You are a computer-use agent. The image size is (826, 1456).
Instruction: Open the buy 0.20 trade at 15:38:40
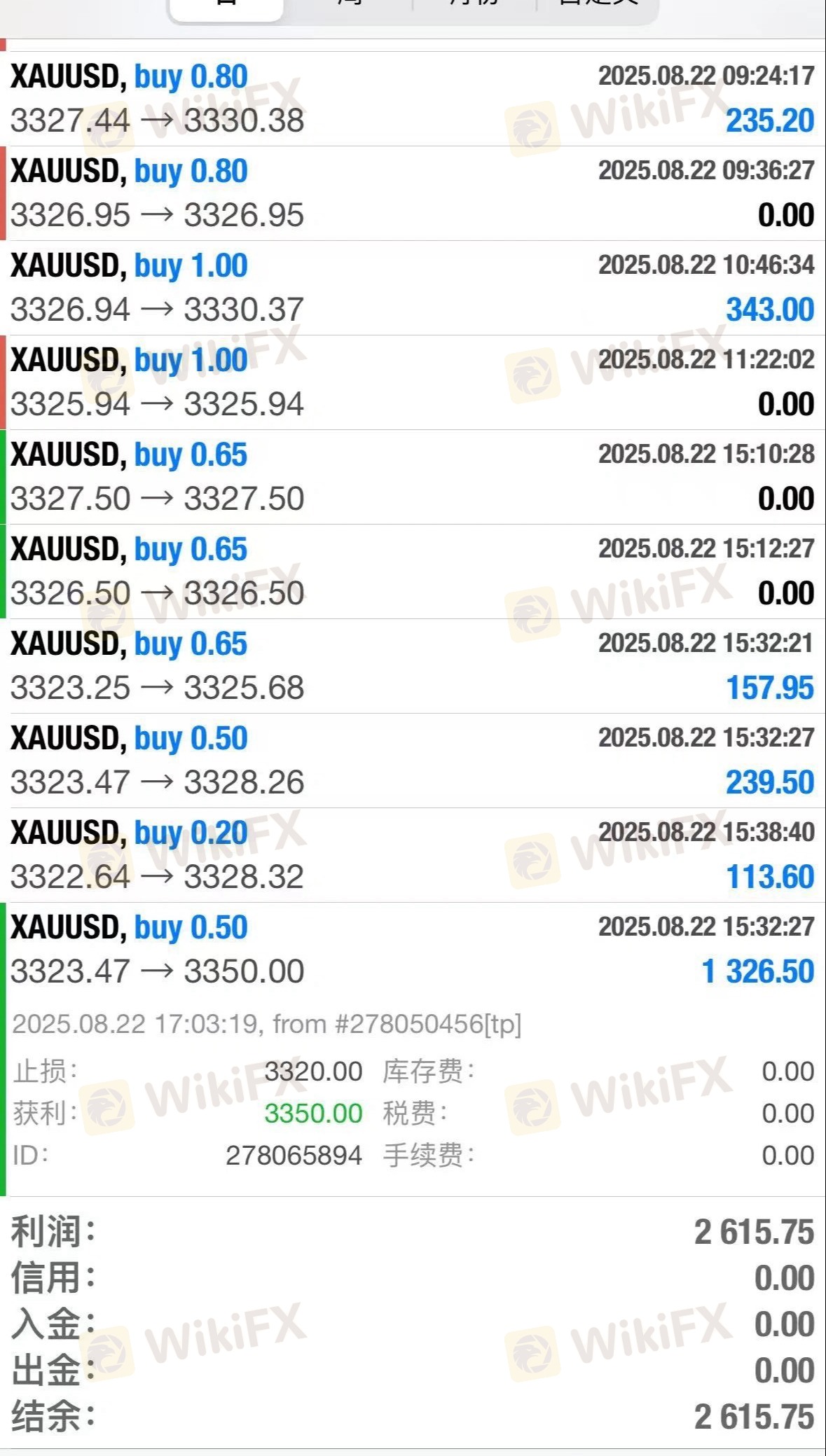click(x=413, y=855)
